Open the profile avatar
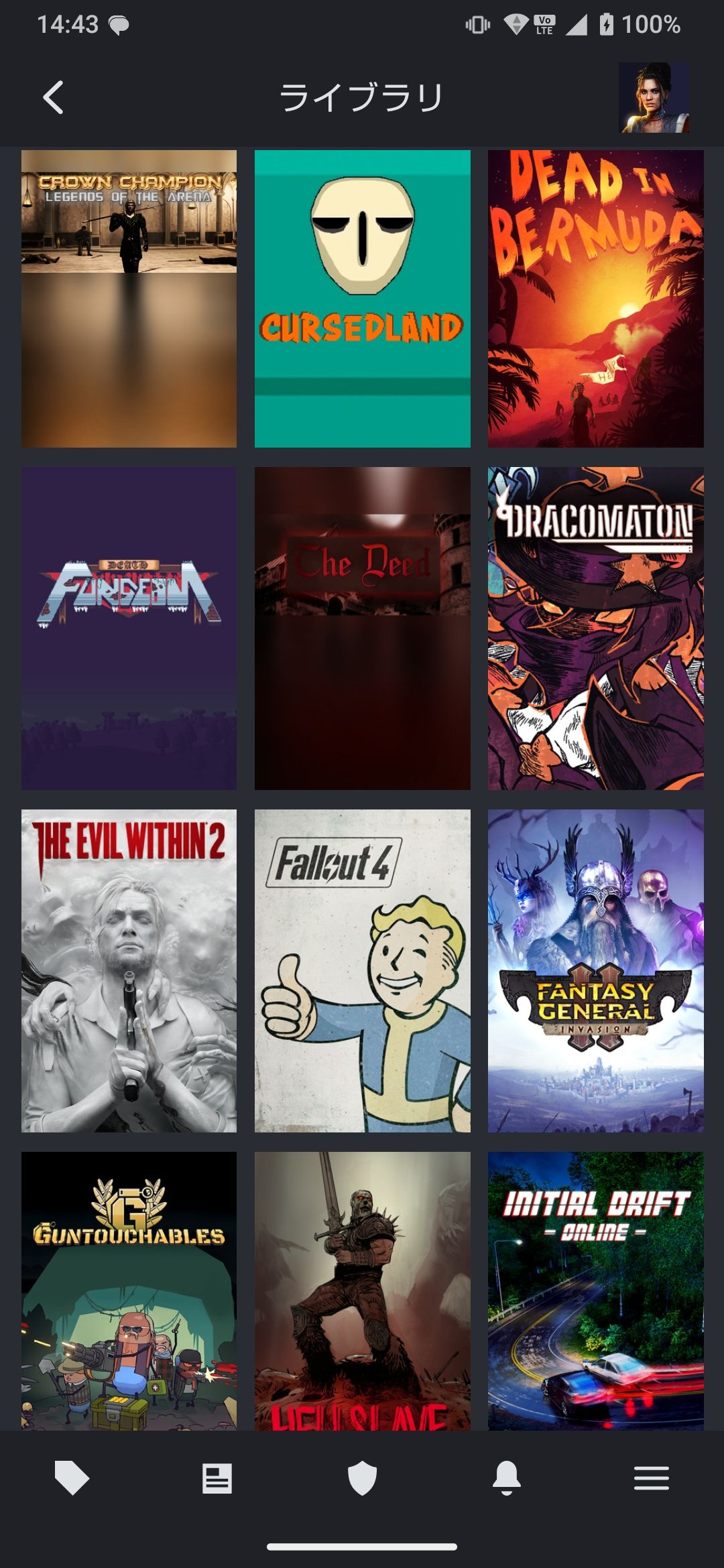The height and width of the screenshot is (1568, 724). [x=654, y=98]
